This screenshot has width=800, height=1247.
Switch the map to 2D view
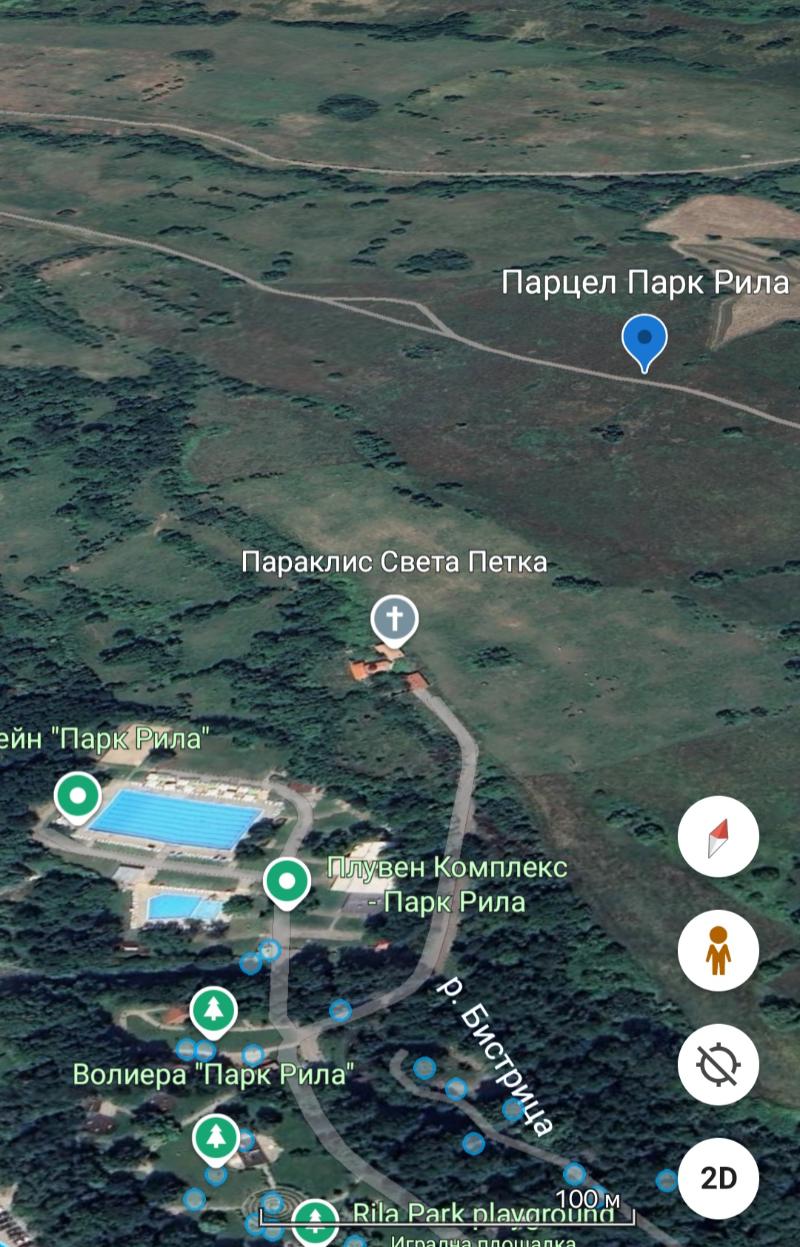coord(718,1178)
